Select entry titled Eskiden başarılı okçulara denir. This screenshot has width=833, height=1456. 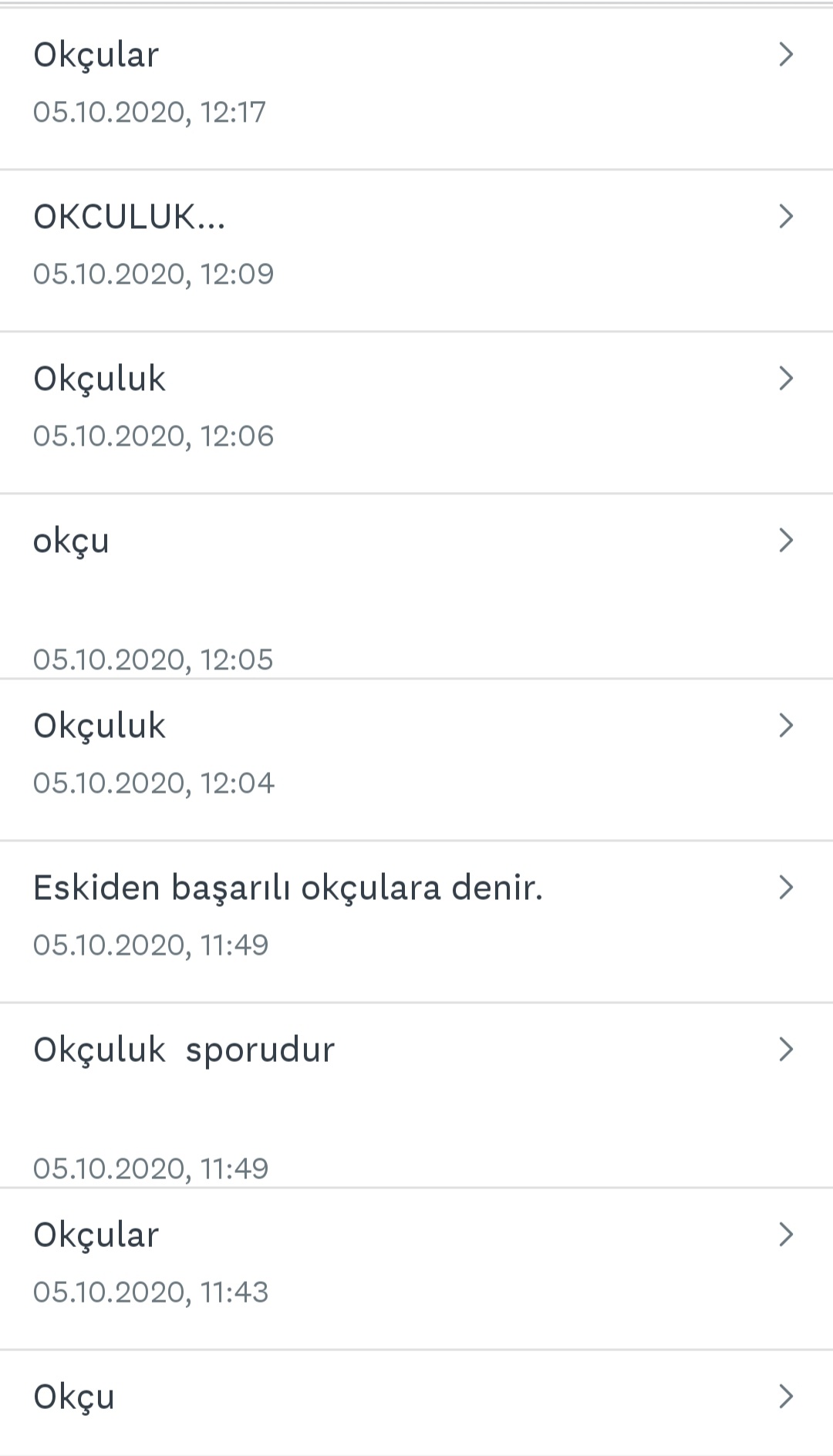pos(288,888)
